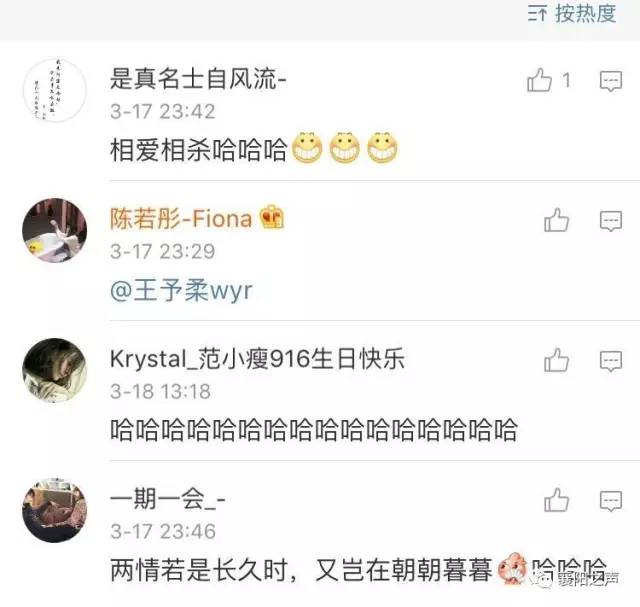This screenshot has width=640, height=607.
Task: Sort comments by 按热度
Action: tap(573, 14)
